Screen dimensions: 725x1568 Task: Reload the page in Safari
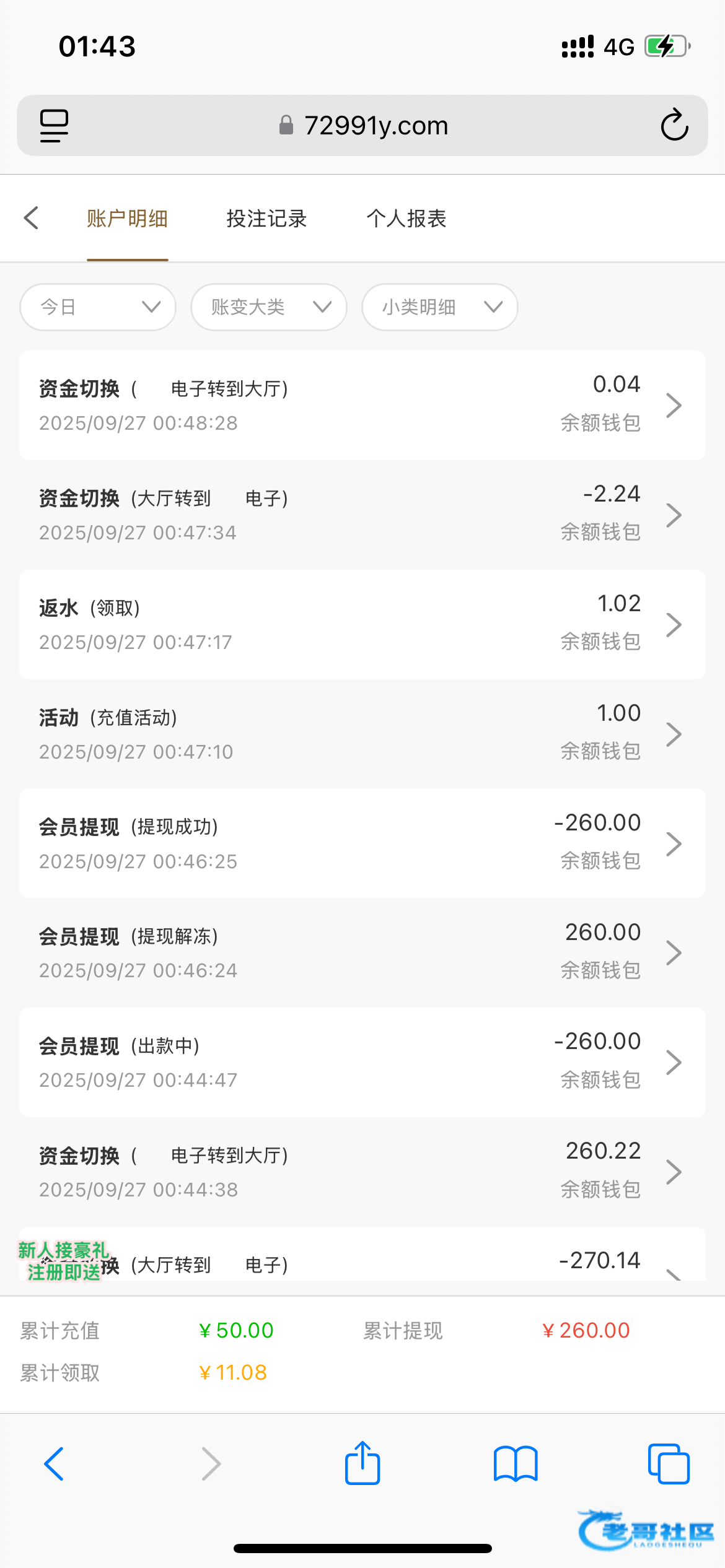pos(674,125)
